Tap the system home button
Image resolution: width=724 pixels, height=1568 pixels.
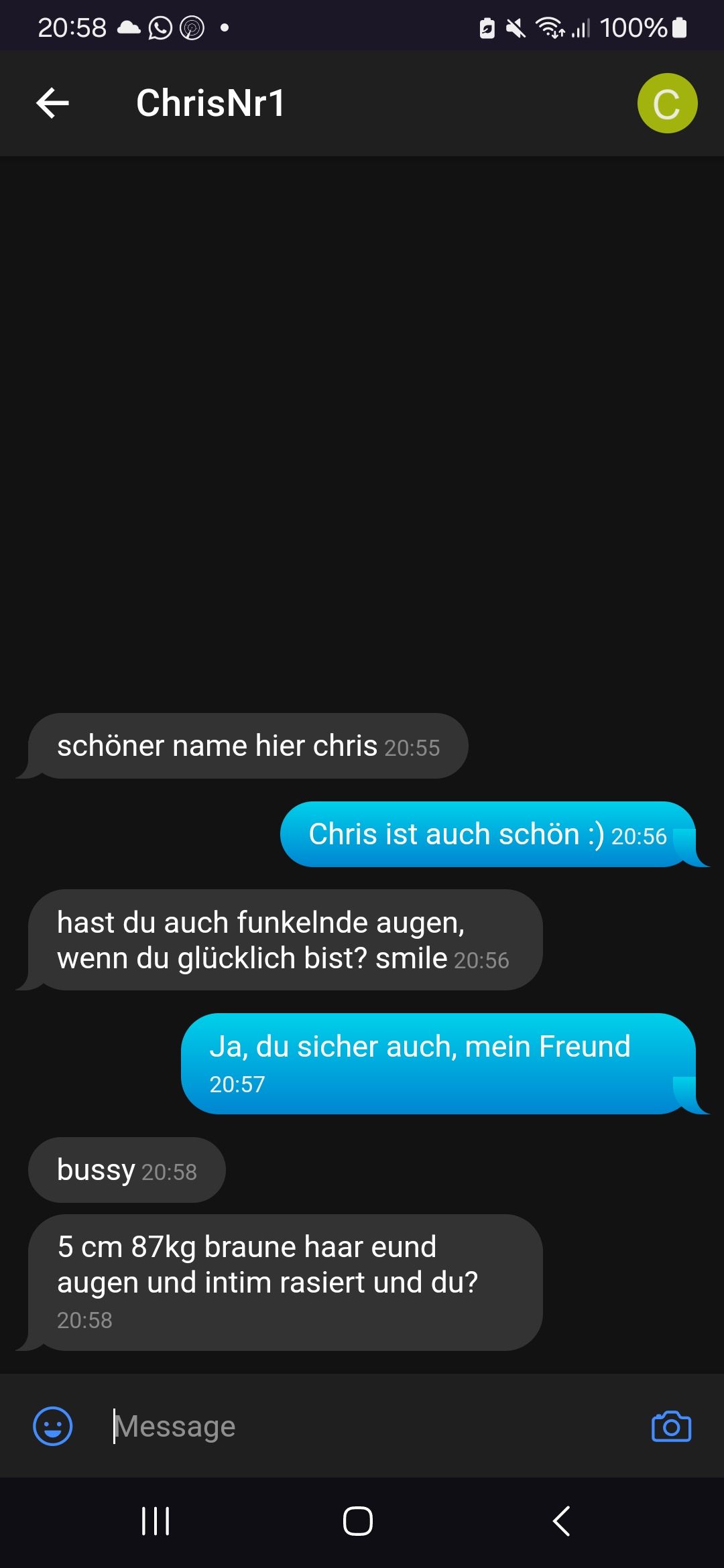click(x=358, y=1521)
